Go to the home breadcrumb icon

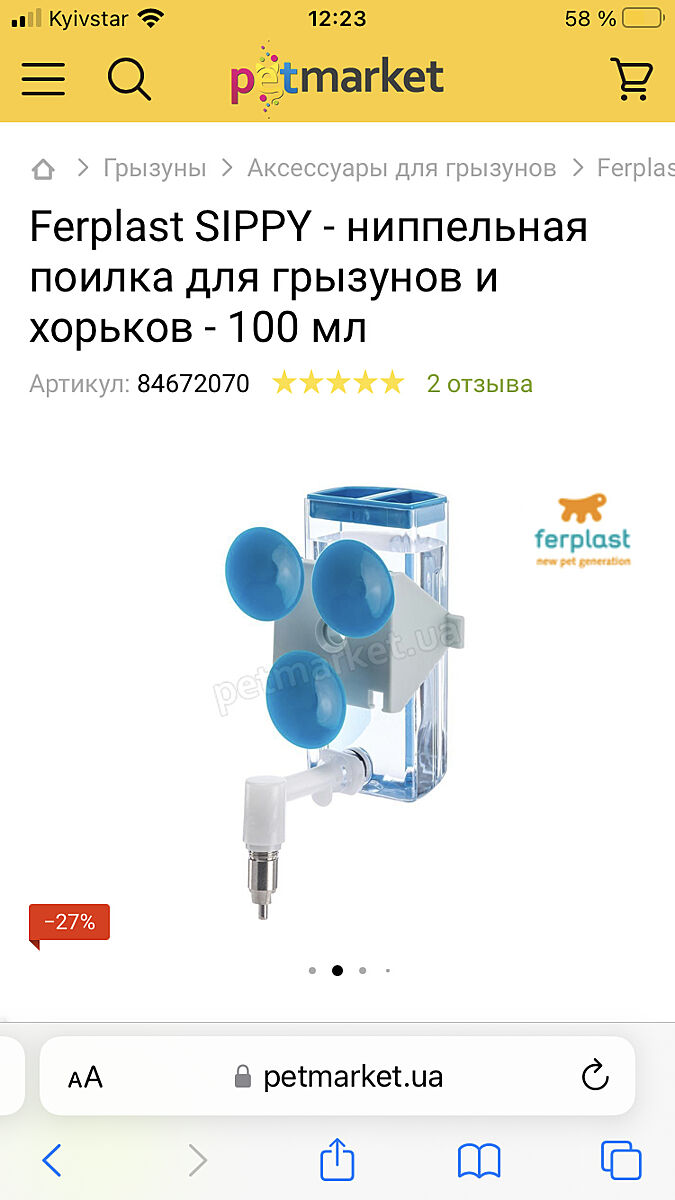43,169
